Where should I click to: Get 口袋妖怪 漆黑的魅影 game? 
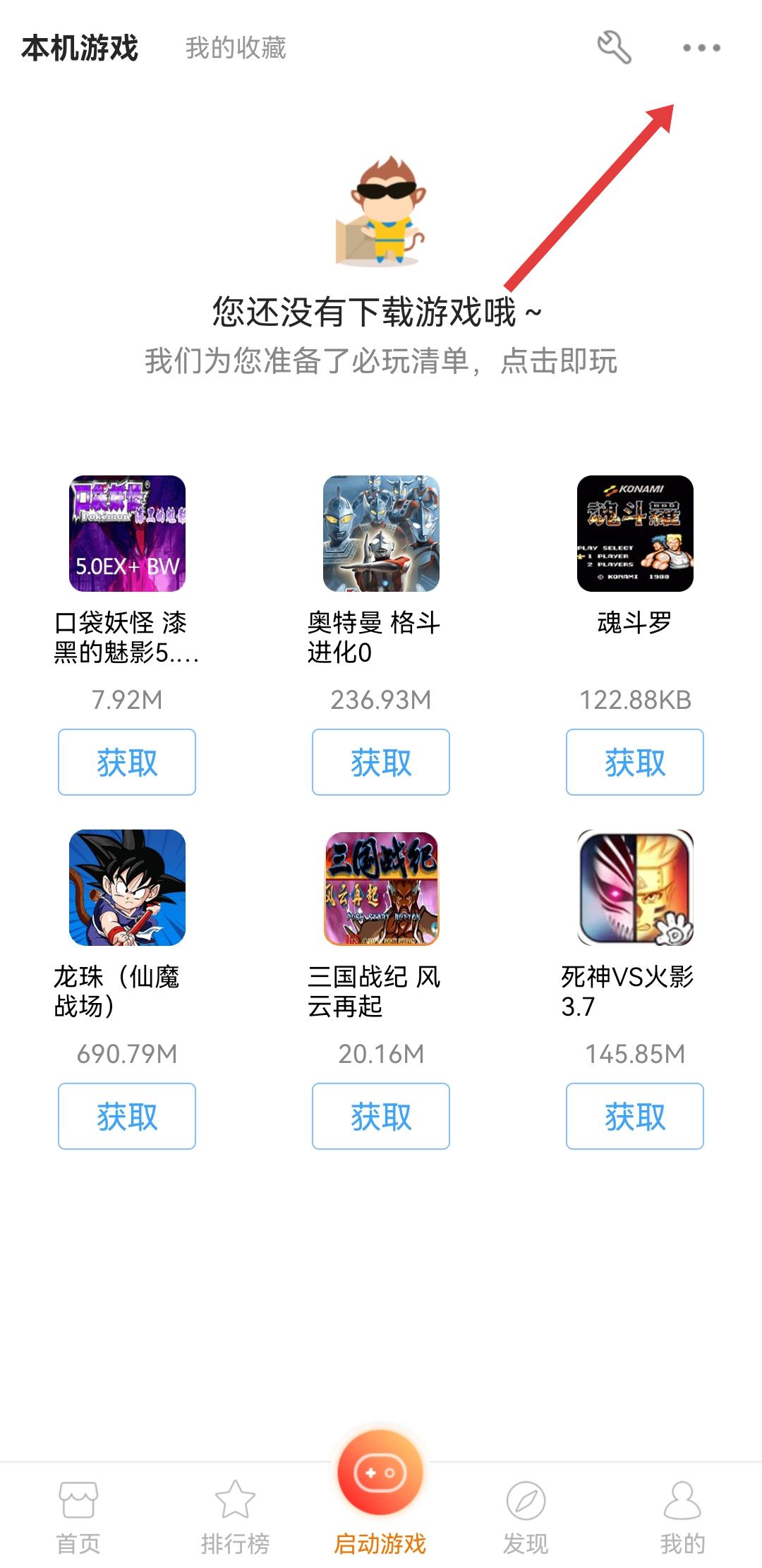click(x=127, y=762)
